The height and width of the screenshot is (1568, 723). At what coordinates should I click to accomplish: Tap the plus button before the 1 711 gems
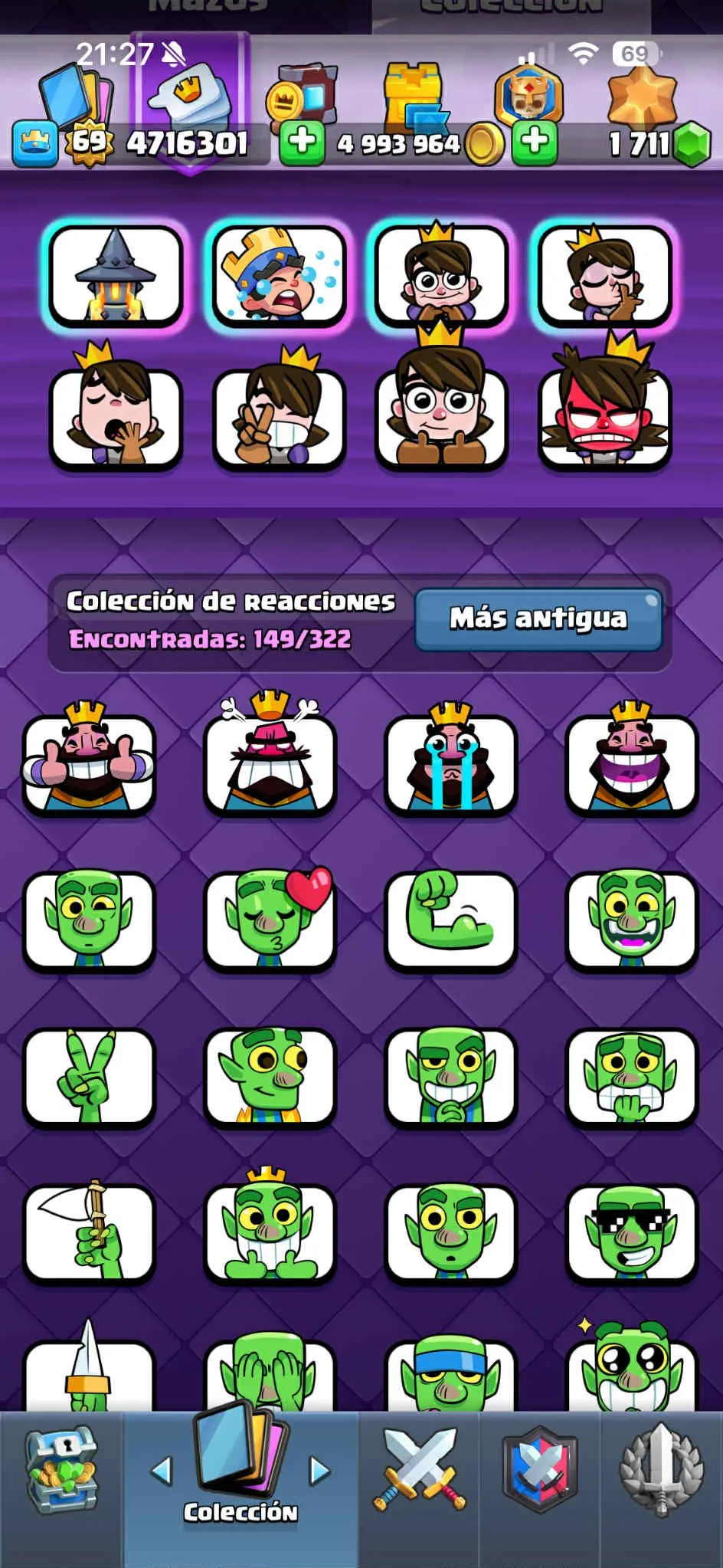point(535,143)
